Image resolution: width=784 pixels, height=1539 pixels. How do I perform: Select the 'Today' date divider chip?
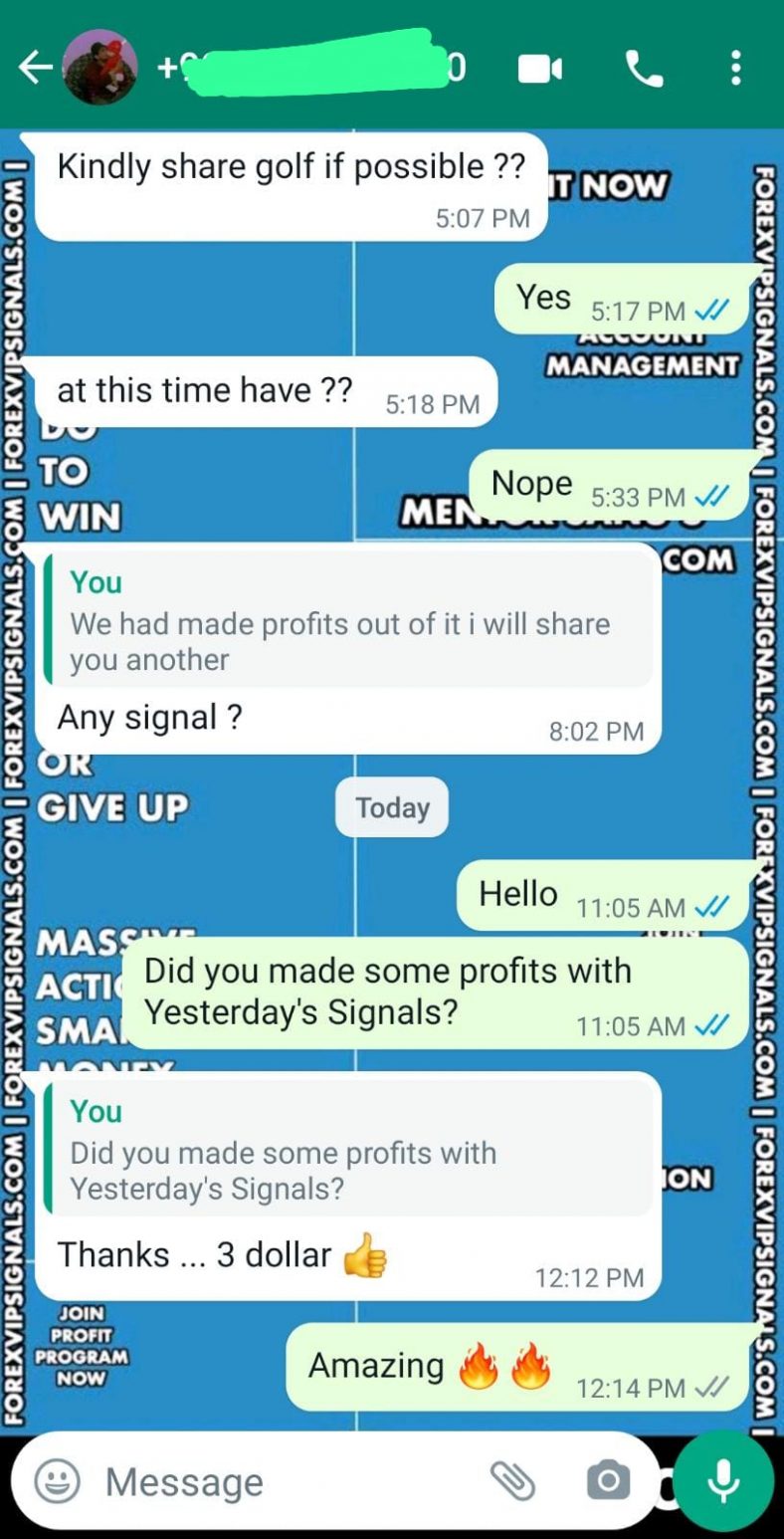click(392, 807)
